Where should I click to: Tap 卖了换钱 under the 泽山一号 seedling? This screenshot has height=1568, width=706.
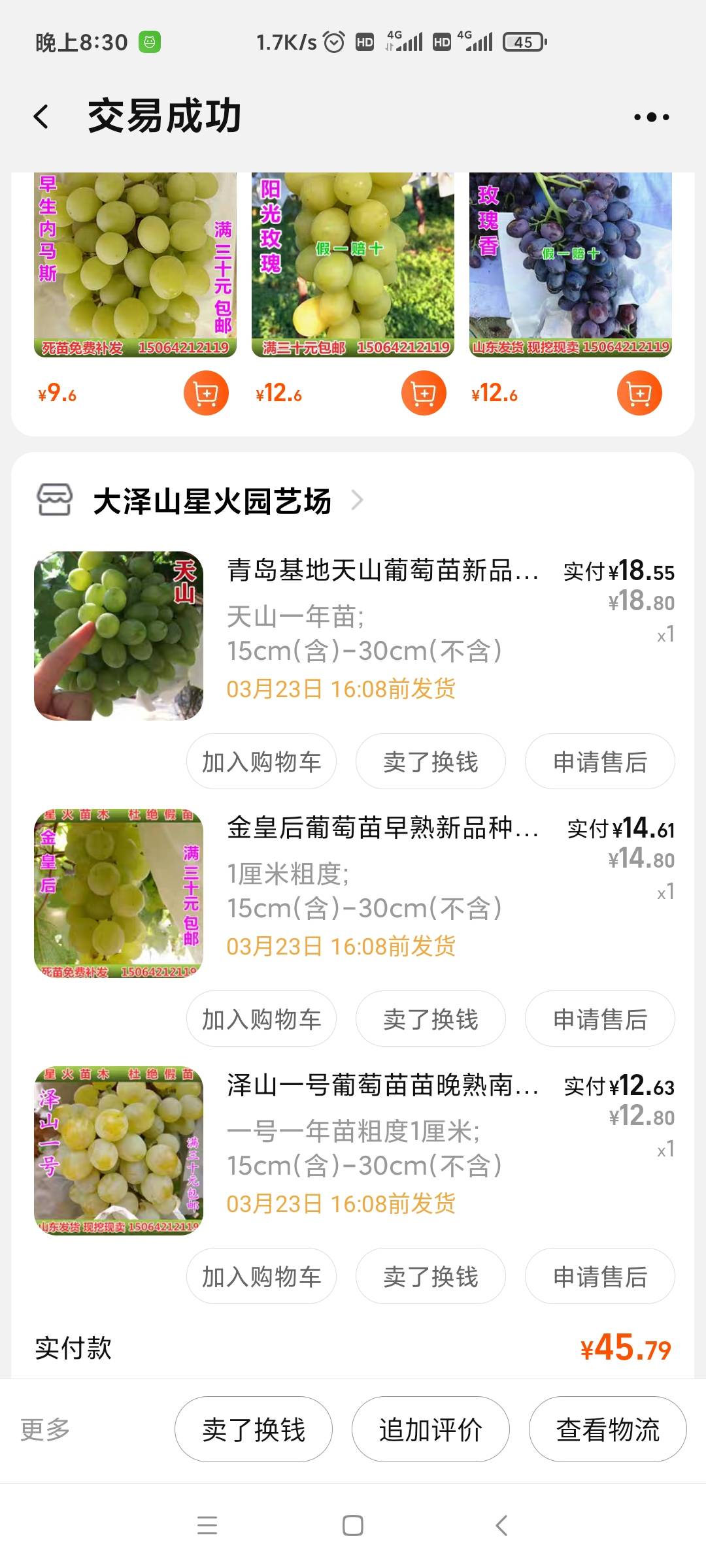[431, 1276]
